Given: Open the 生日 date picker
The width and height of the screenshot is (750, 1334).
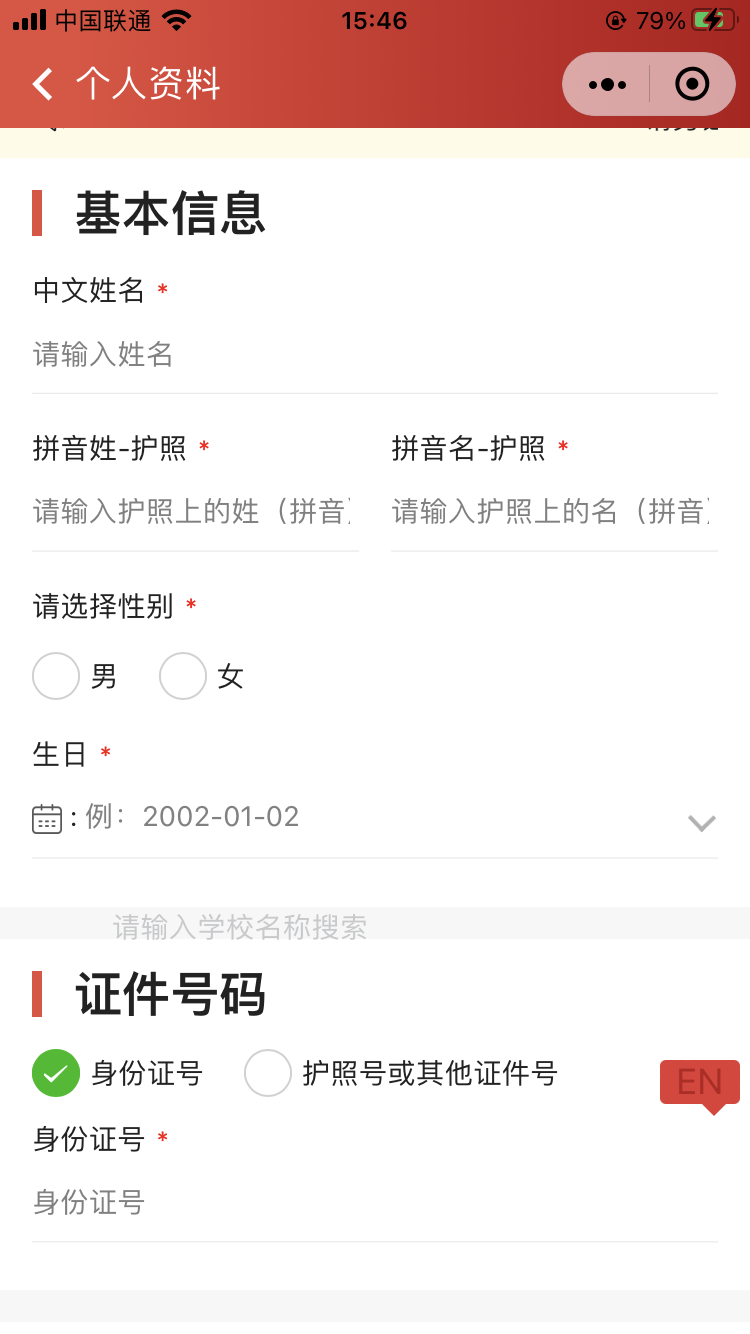Looking at the screenshot, I should pos(374,819).
